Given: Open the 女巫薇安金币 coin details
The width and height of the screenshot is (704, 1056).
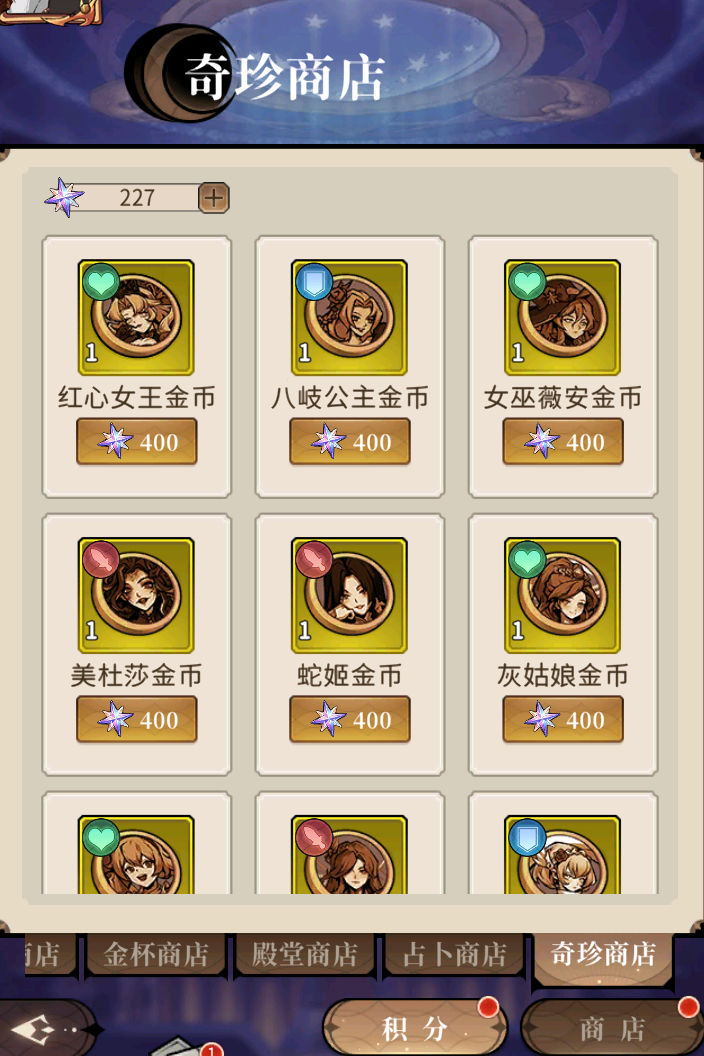Looking at the screenshot, I should 562,317.
